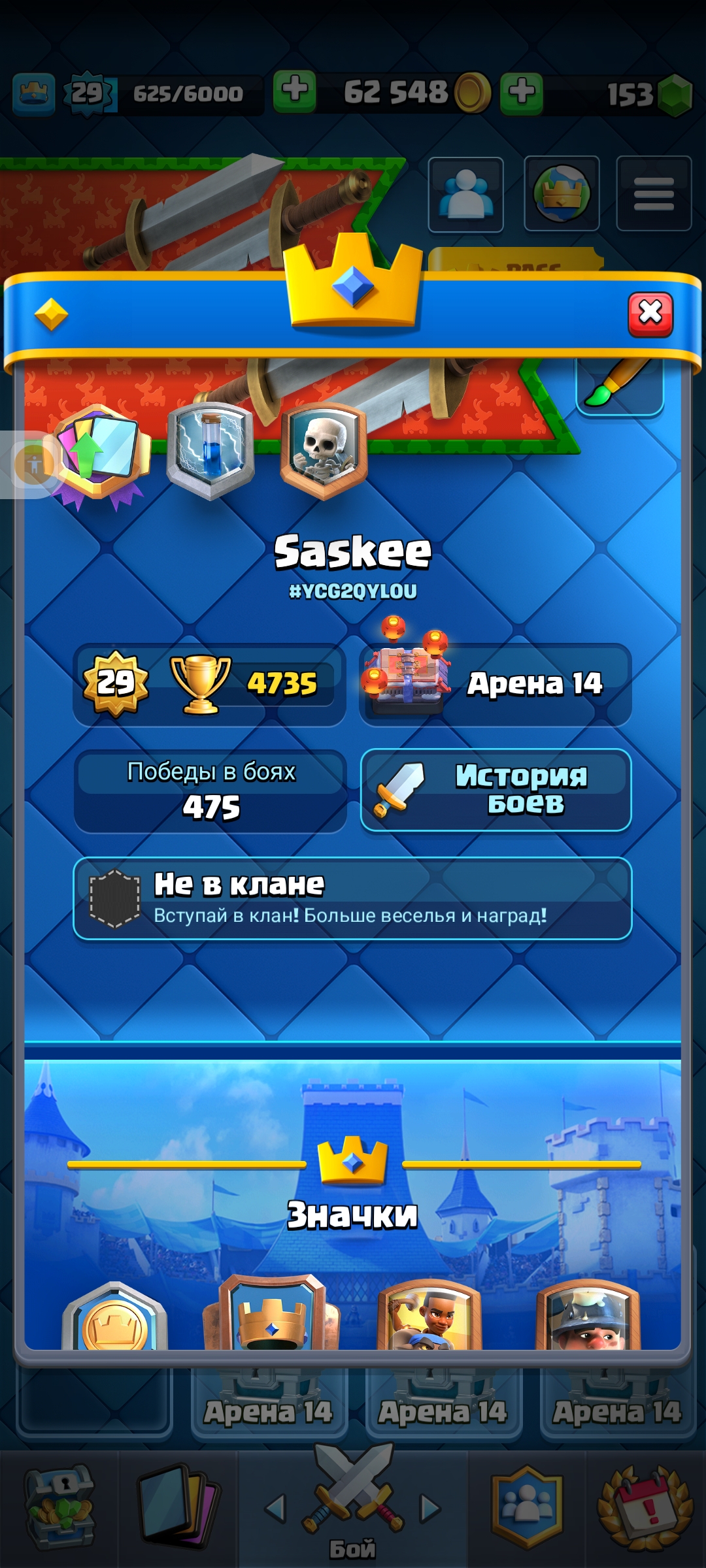Tap the 'Не в клане' clan row
The image size is (706, 1568).
click(352, 898)
